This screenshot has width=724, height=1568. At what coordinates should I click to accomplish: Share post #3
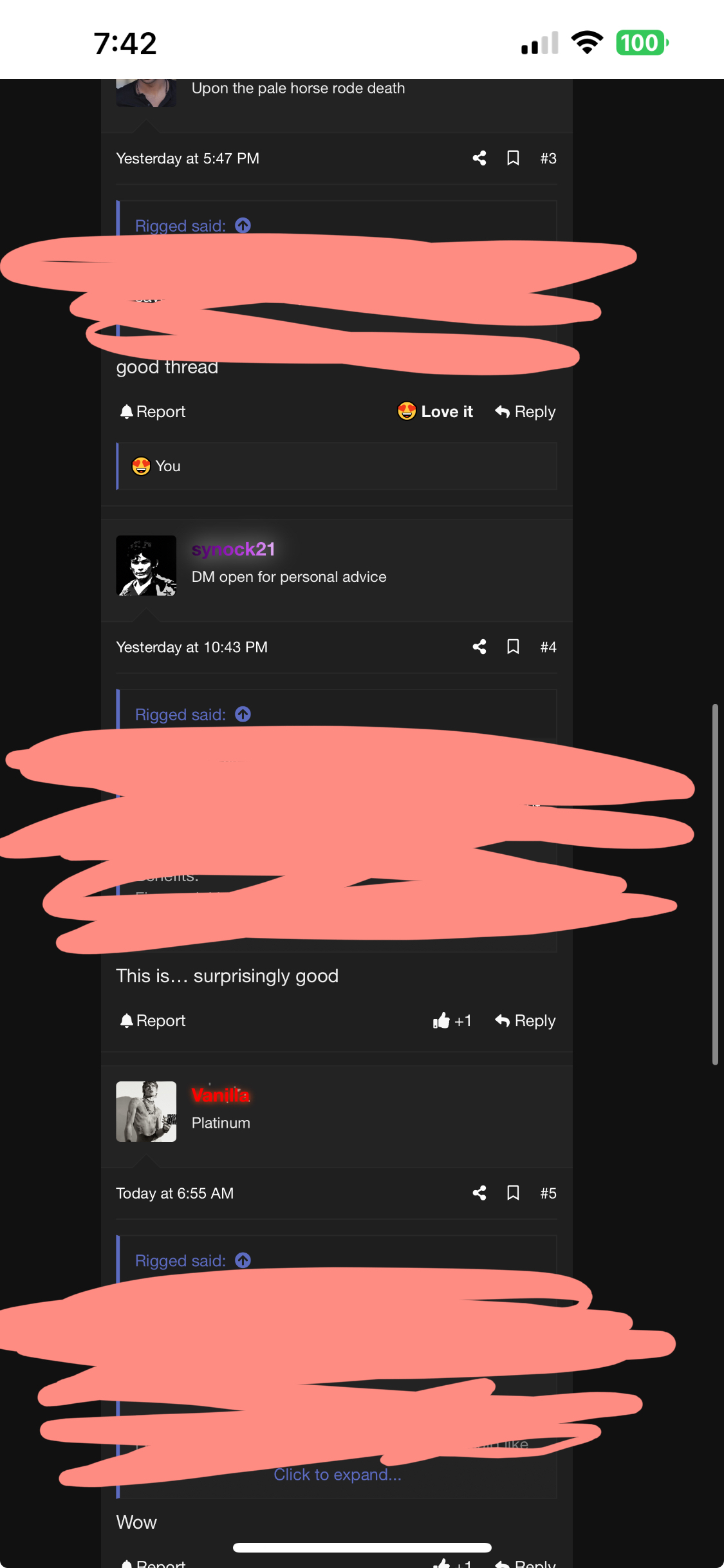[479, 158]
